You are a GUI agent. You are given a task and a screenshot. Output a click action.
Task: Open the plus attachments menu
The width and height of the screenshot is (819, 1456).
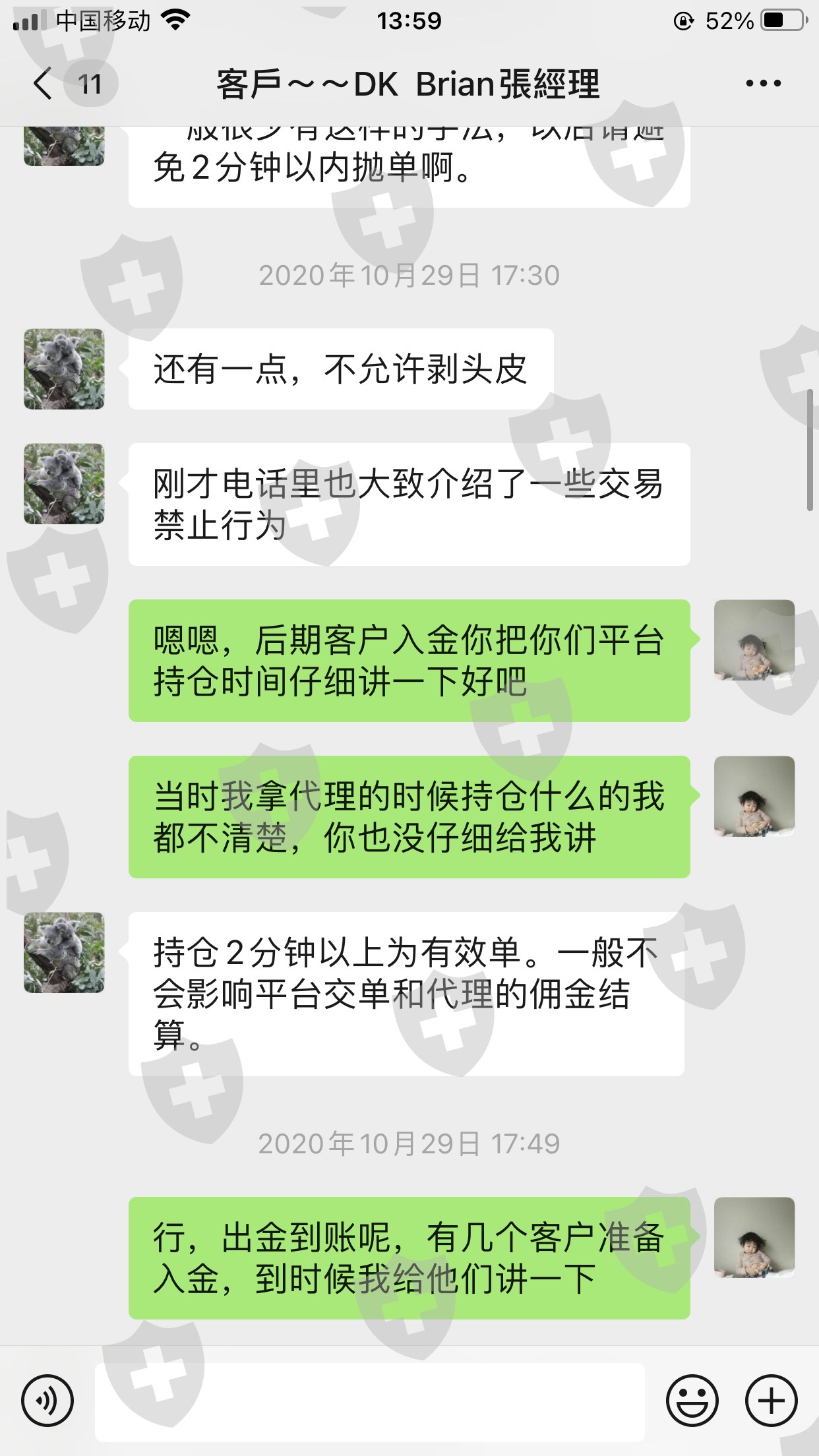772,1401
